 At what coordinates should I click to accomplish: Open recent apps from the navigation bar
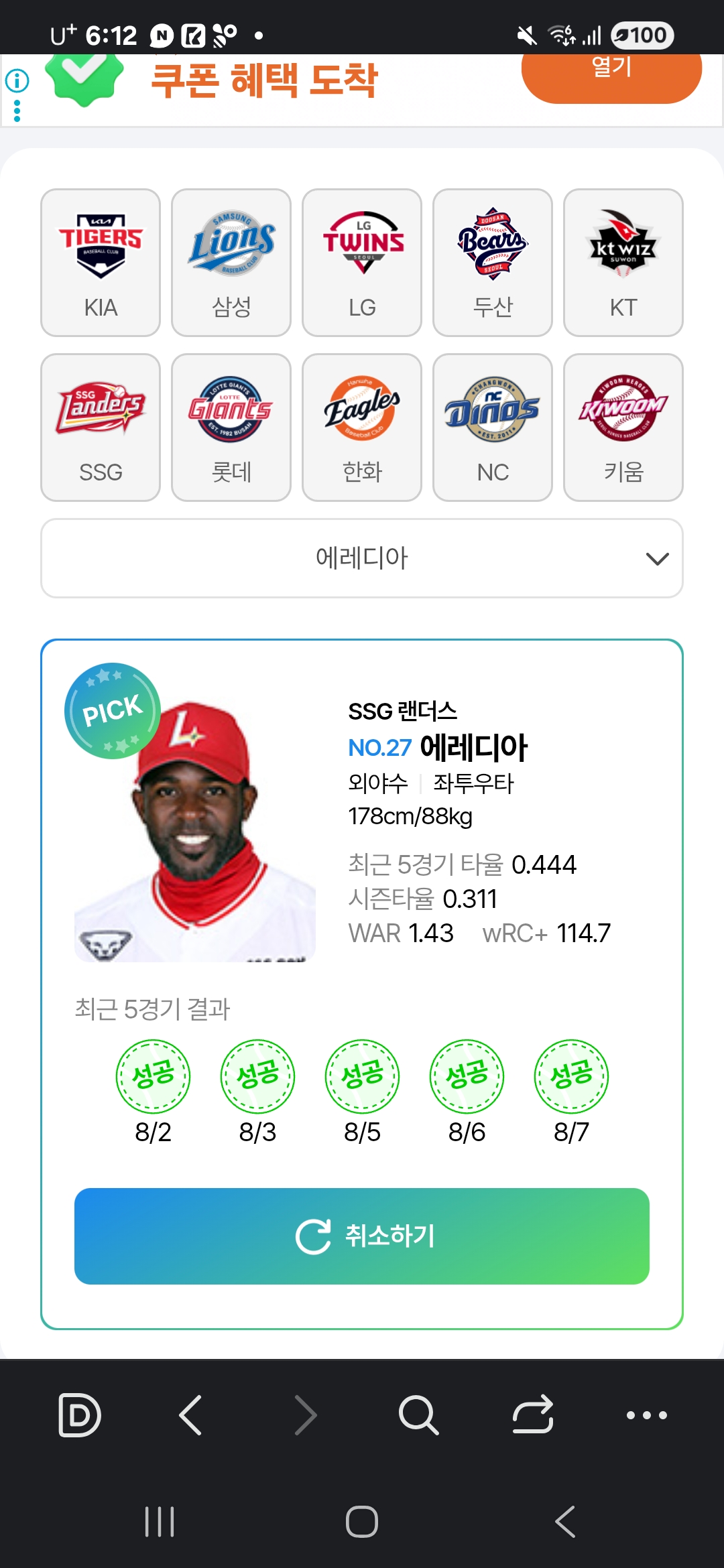pos(160,1521)
